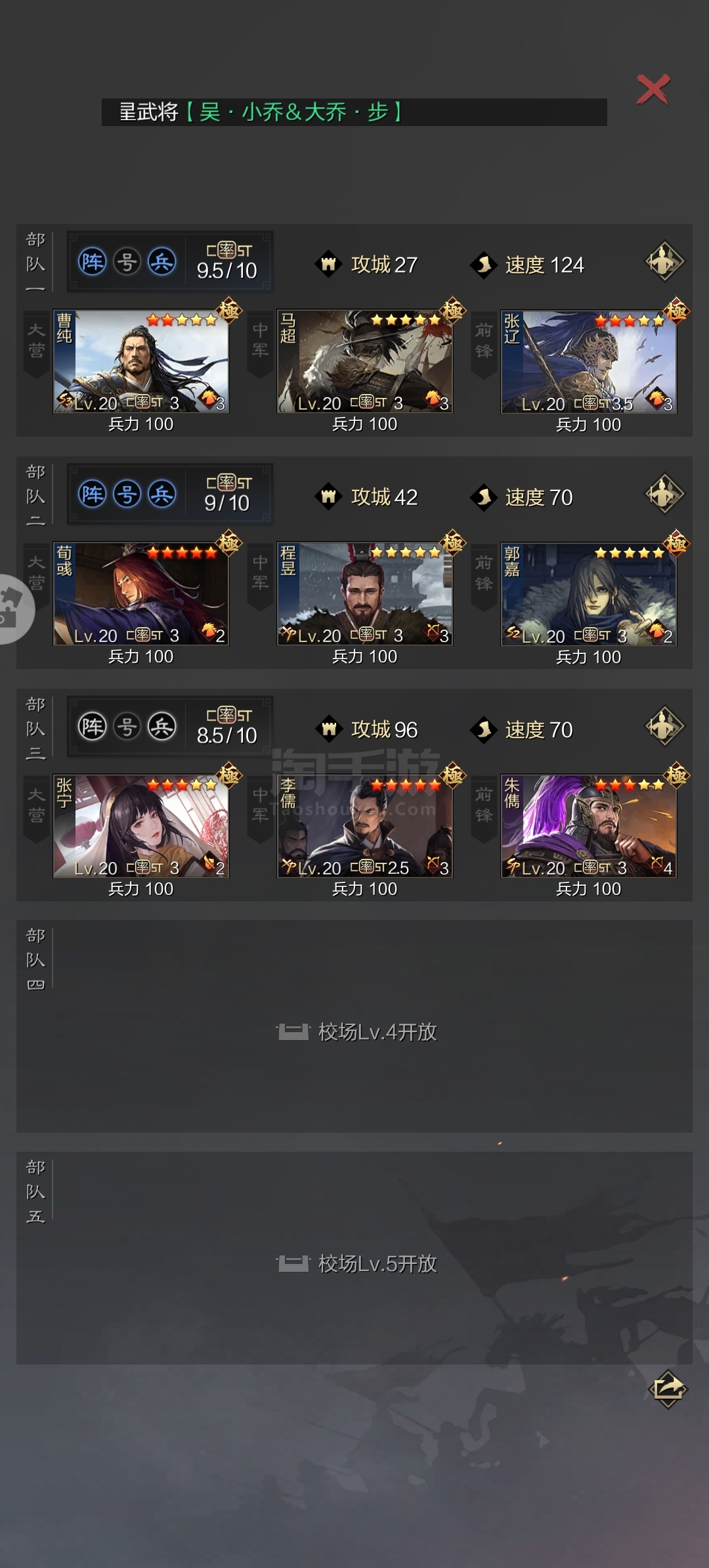The width and height of the screenshot is (709, 1568).
Task: Select the 李儒 general card
Action: tap(365, 826)
